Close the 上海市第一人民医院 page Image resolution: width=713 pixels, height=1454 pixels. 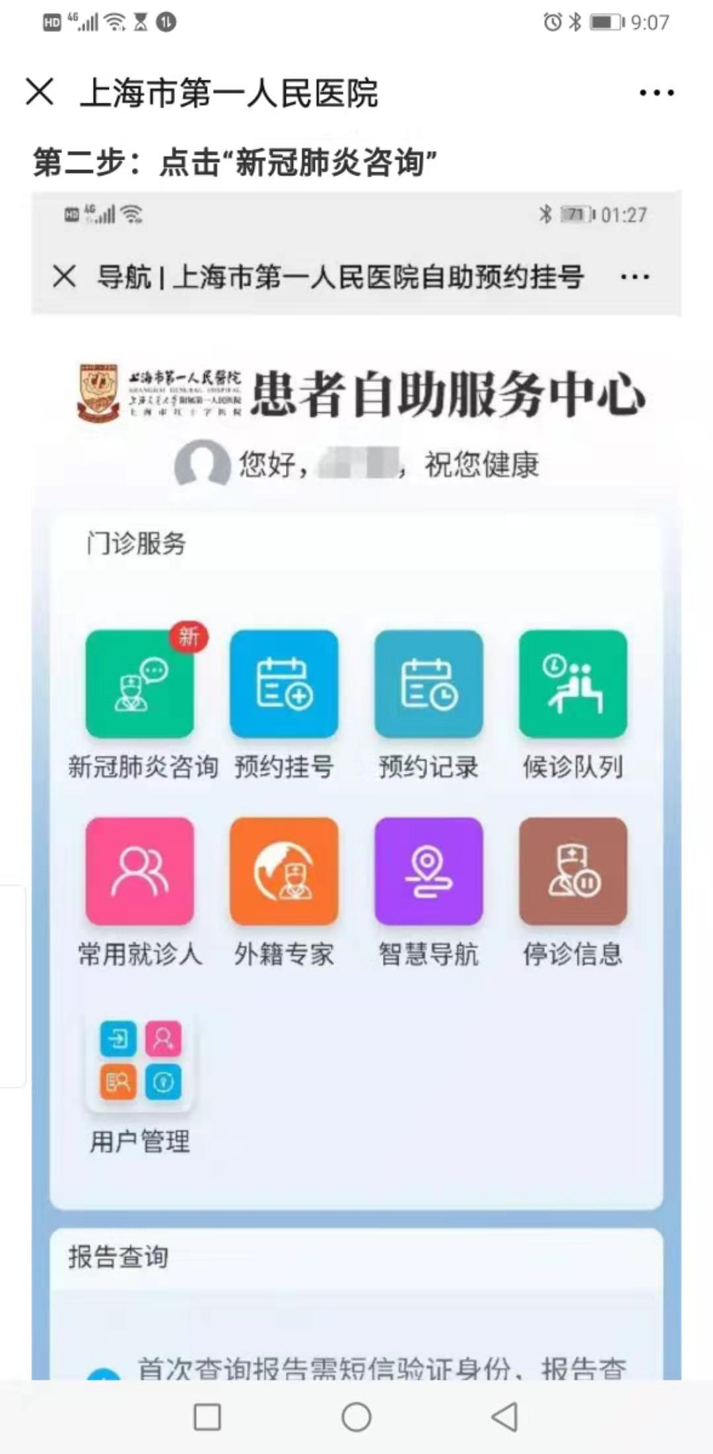tap(39, 93)
